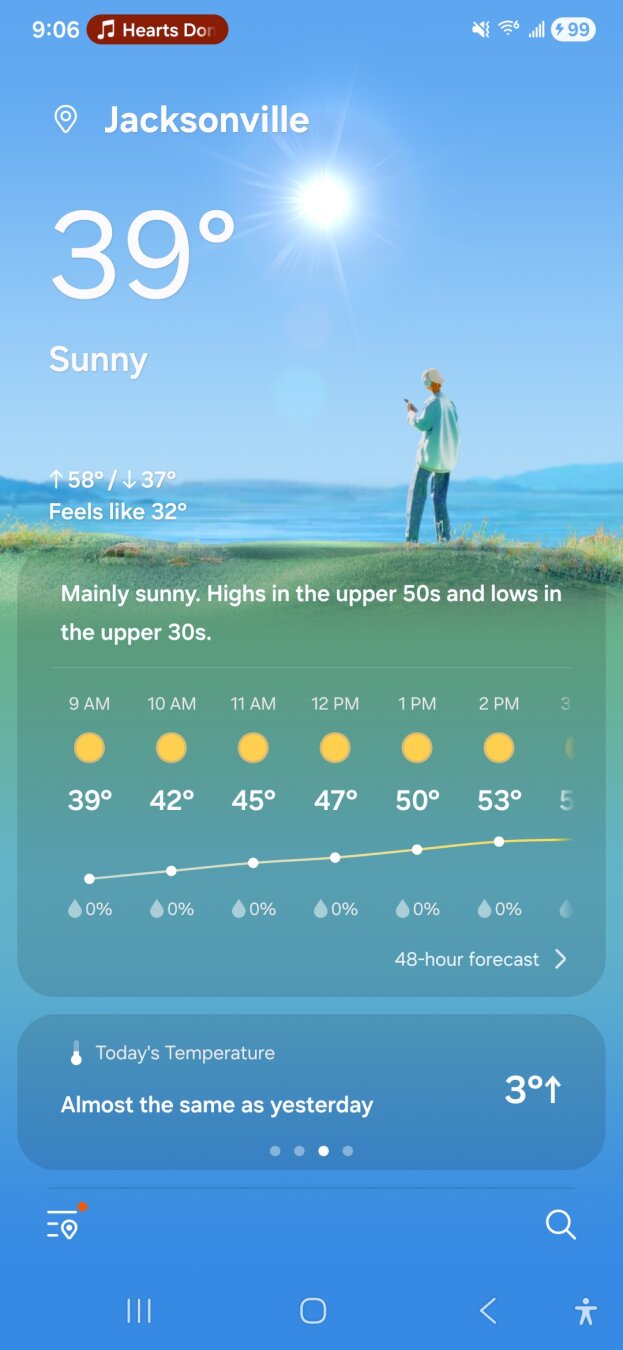Go to the home screen

click(313, 1311)
